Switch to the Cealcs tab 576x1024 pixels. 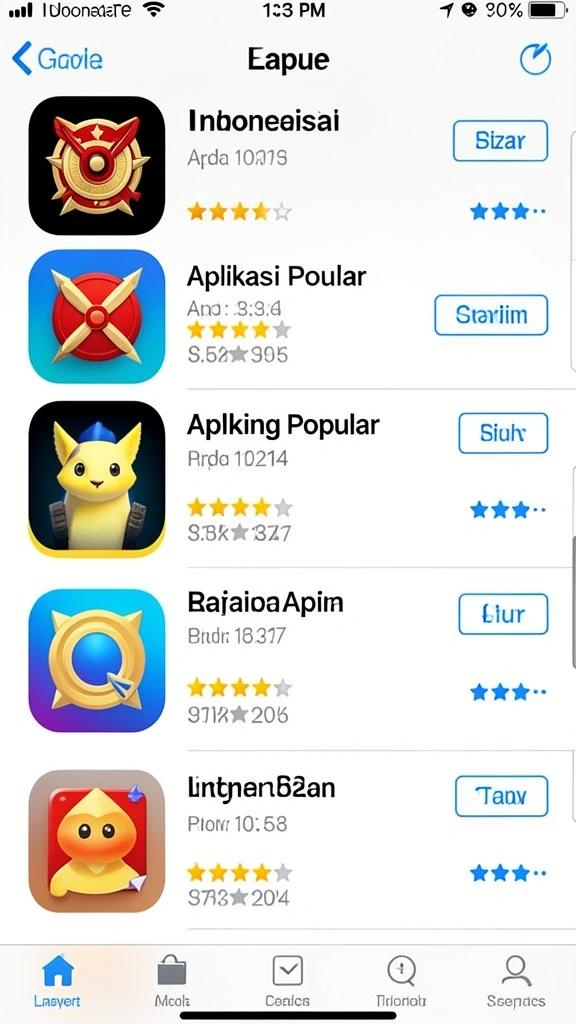287,982
